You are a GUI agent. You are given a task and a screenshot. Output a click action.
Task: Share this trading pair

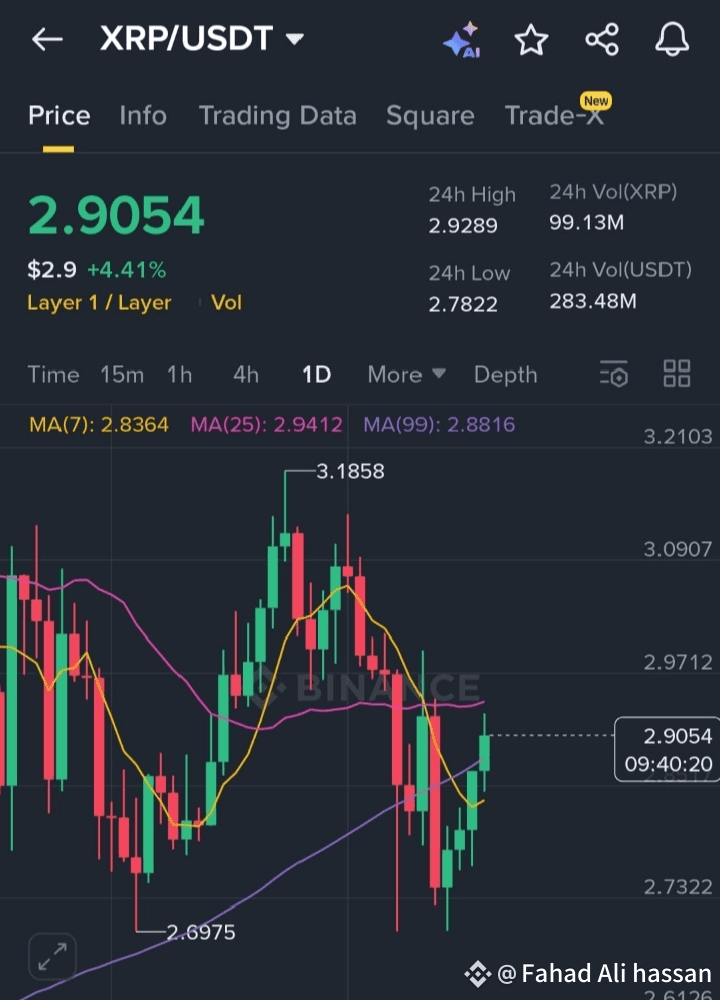pyautogui.click(x=601, y=40)
